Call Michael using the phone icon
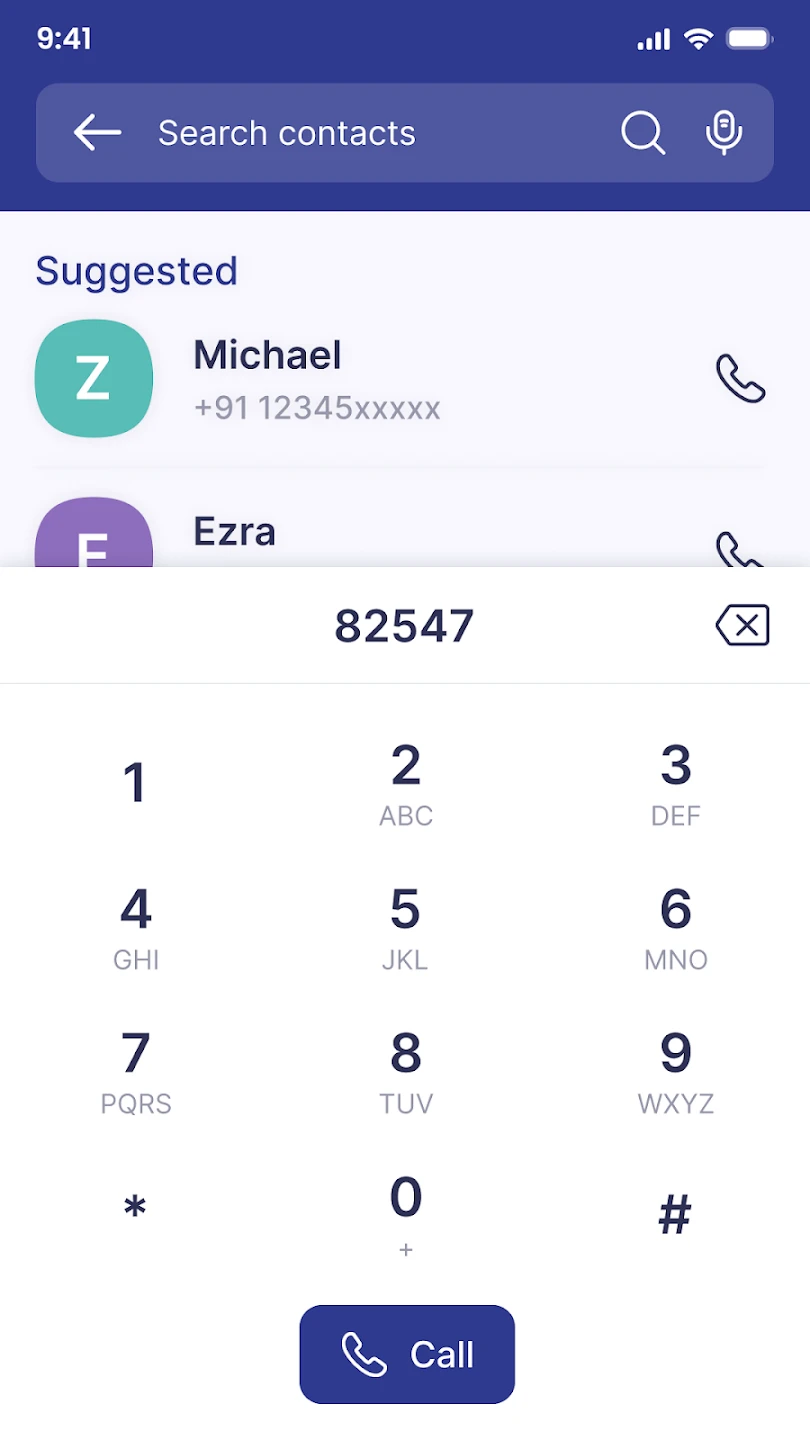The height and width of the screenshot is (1440, 810). tap(740, 379)
